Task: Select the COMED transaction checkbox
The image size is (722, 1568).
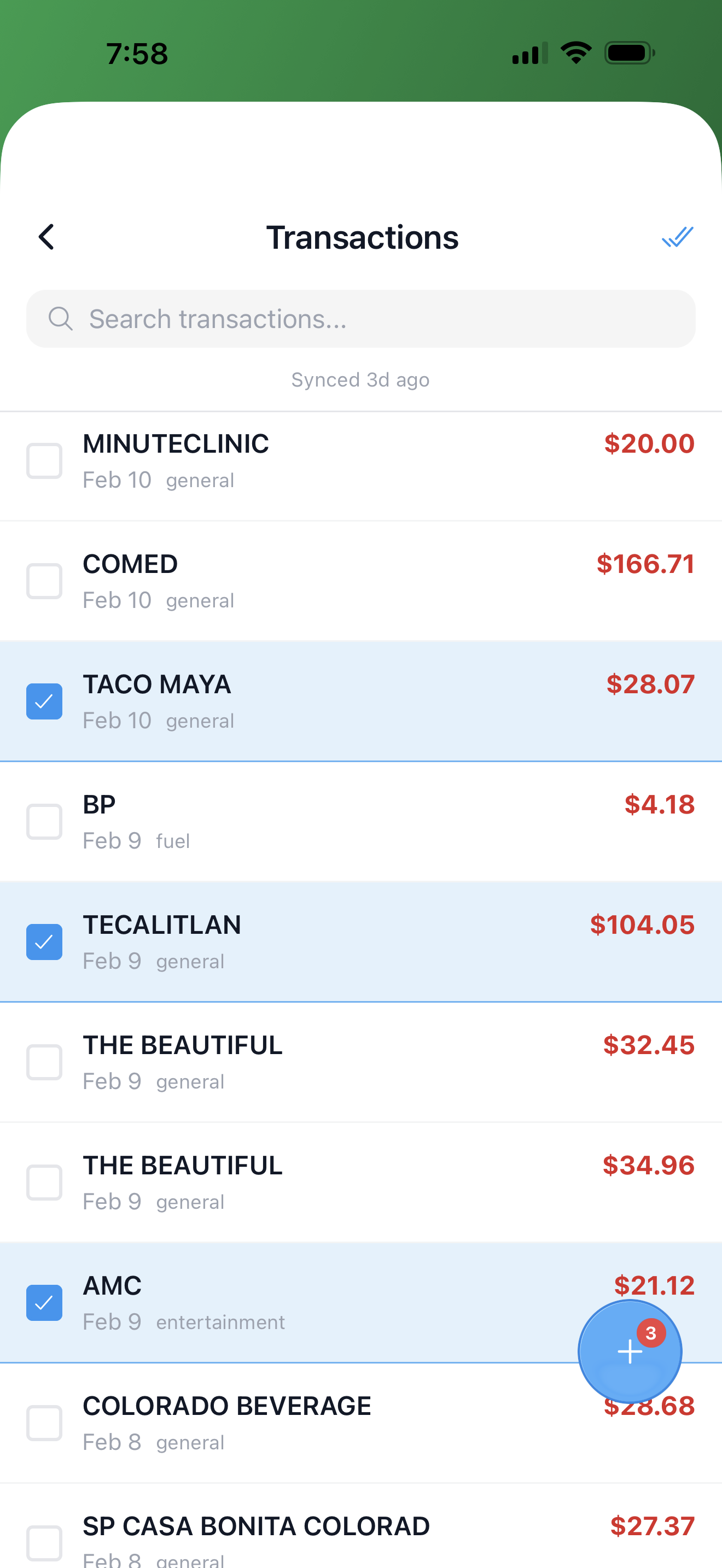Action: (x=44, y=580)
